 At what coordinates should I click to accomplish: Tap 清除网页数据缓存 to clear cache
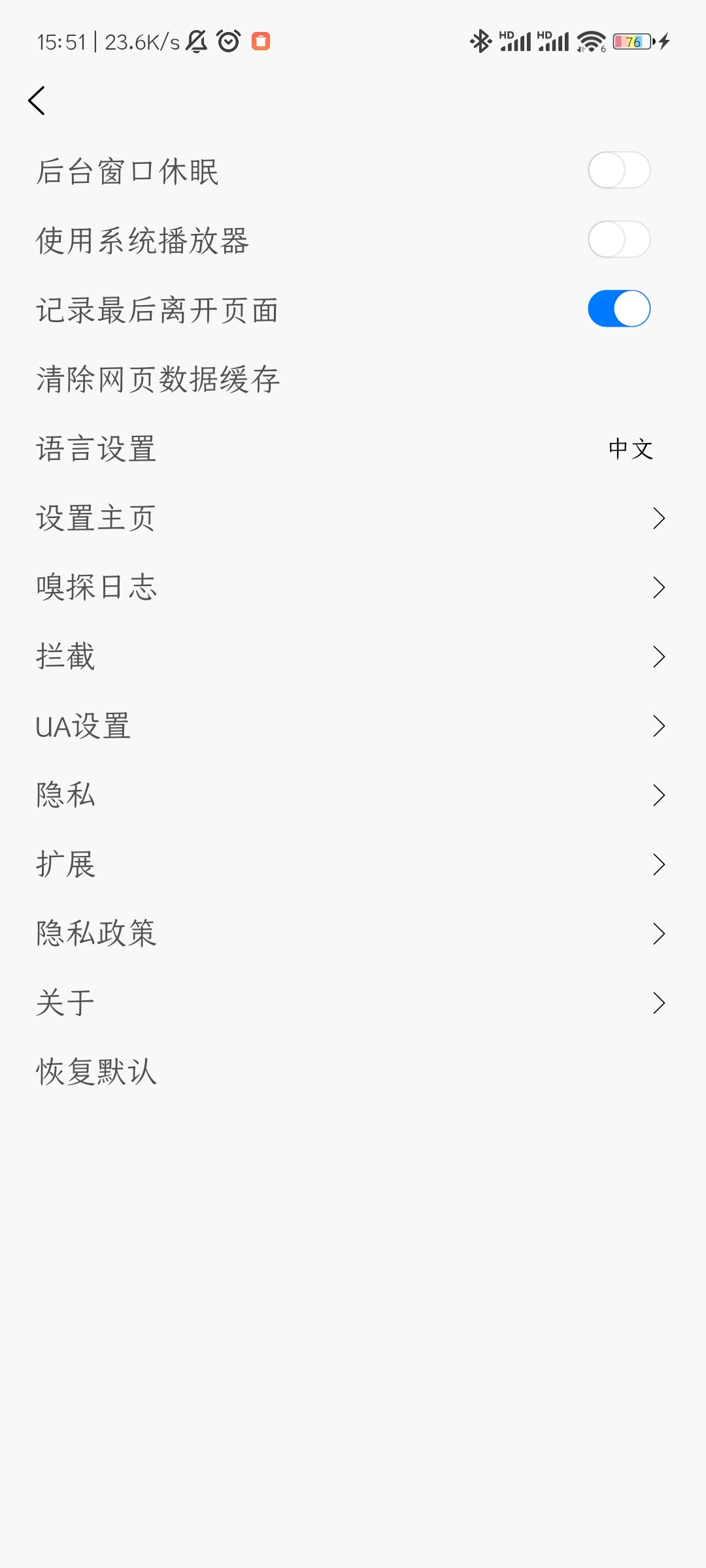click(157, 379)
